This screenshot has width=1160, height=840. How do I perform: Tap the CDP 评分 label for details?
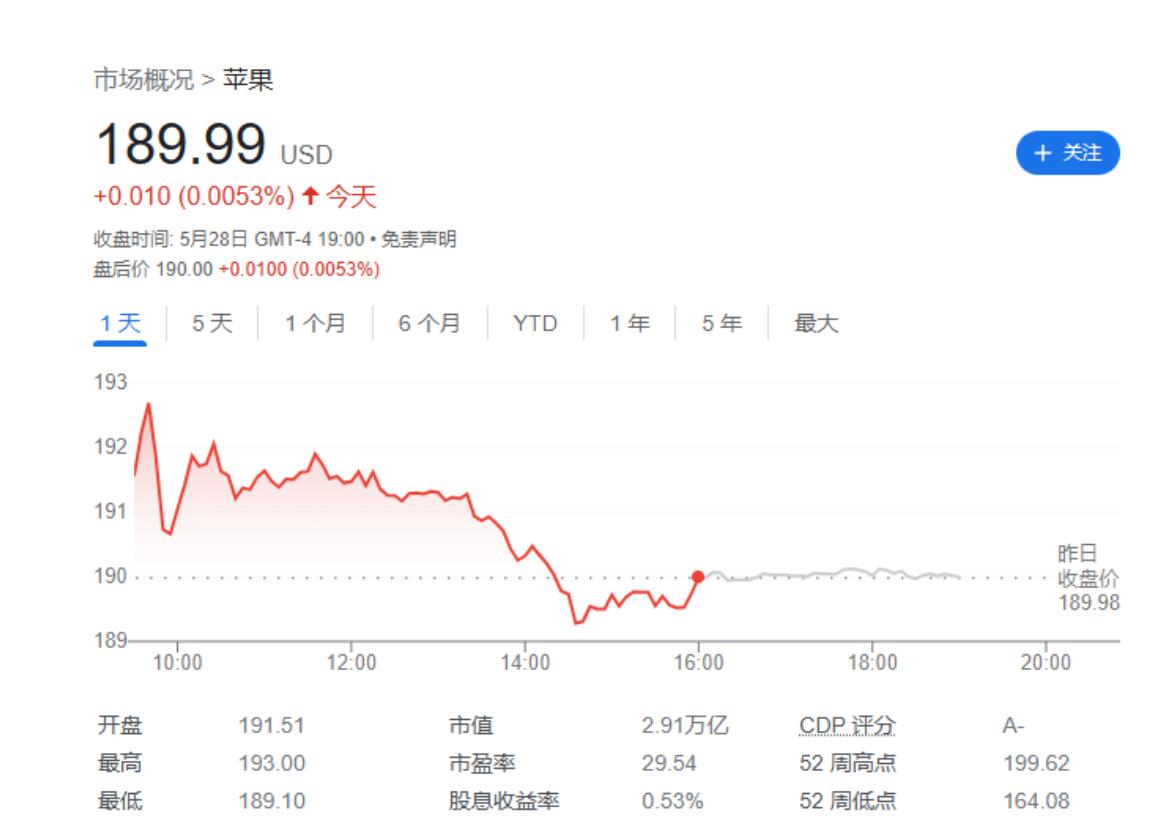[841, 727]
